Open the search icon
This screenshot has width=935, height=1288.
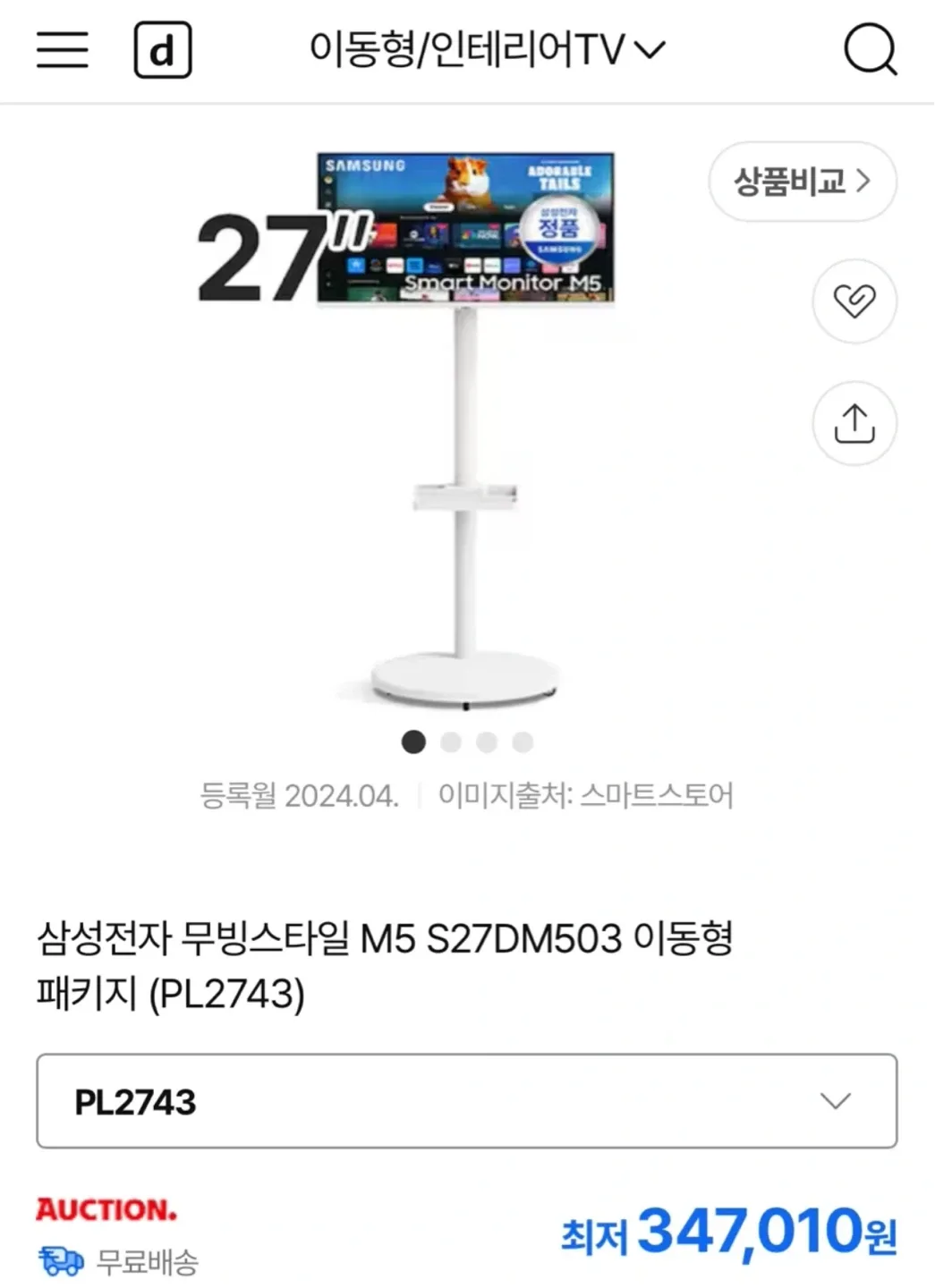[870, 49]
